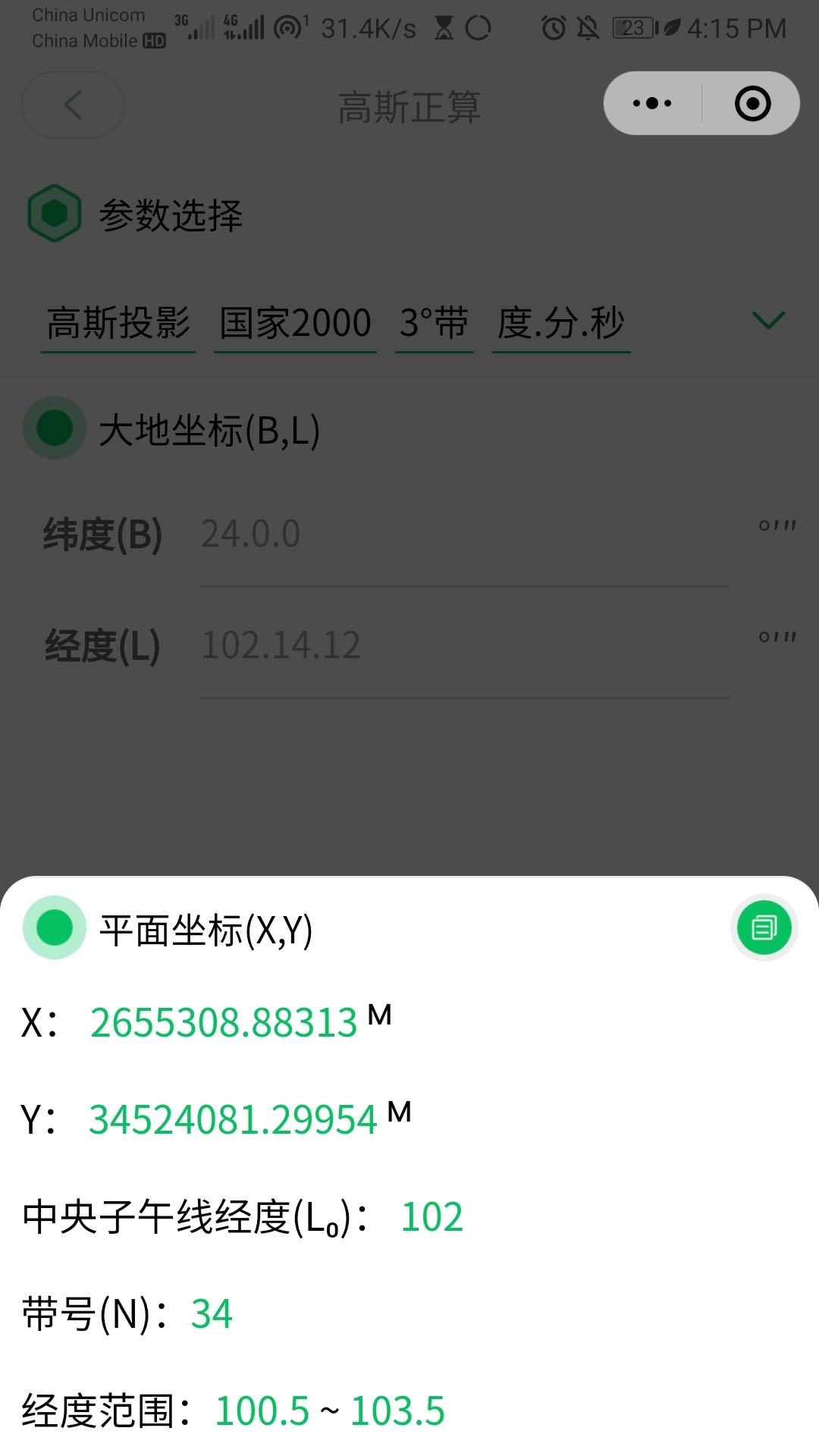Open the 度.分.秒 format selector
This screenshot has width=819, height=1456.
[560, 323]
